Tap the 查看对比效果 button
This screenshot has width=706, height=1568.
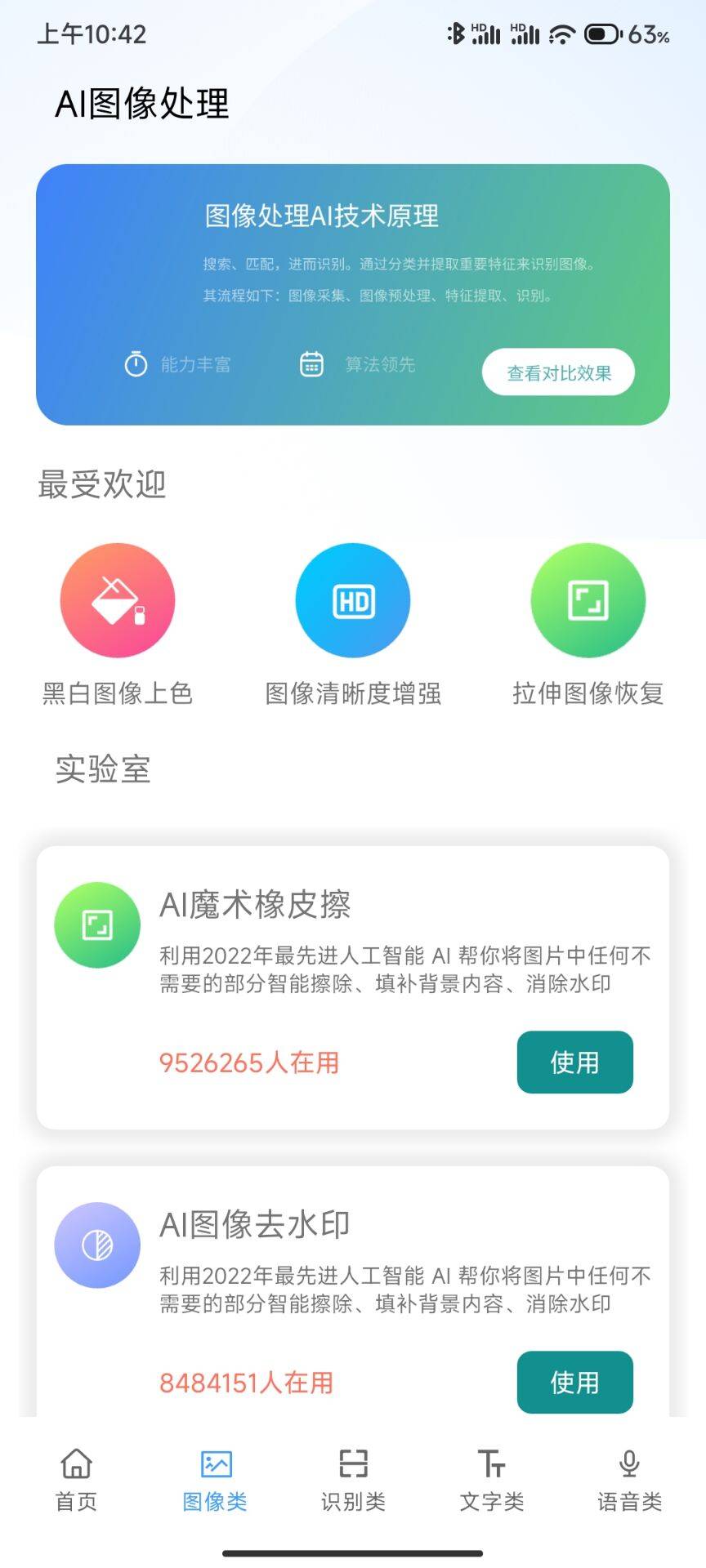558,372
